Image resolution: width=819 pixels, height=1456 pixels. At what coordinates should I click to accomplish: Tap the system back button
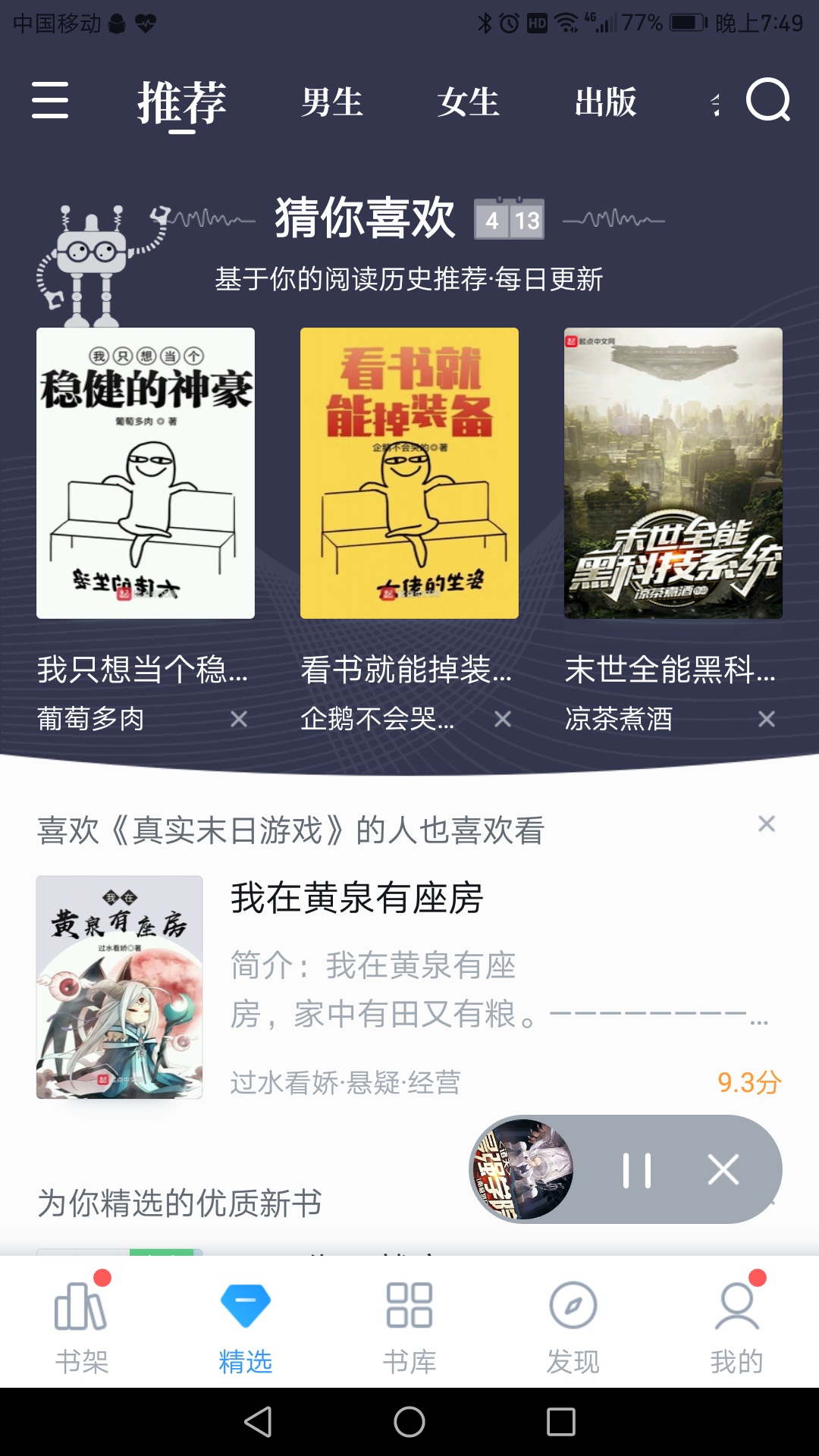[258, 1422]
